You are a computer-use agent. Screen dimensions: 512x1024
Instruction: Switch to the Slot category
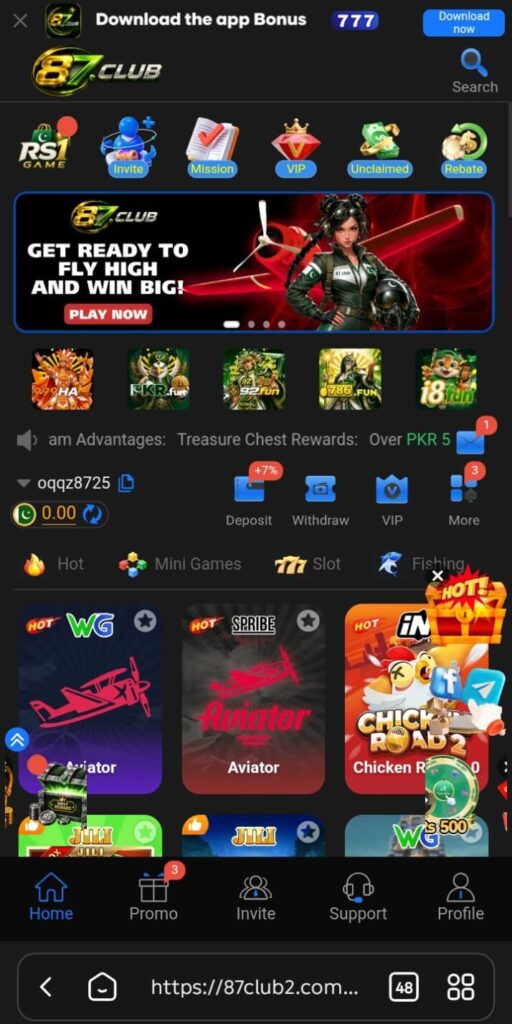pyautogui.click(x=308, y=564)
